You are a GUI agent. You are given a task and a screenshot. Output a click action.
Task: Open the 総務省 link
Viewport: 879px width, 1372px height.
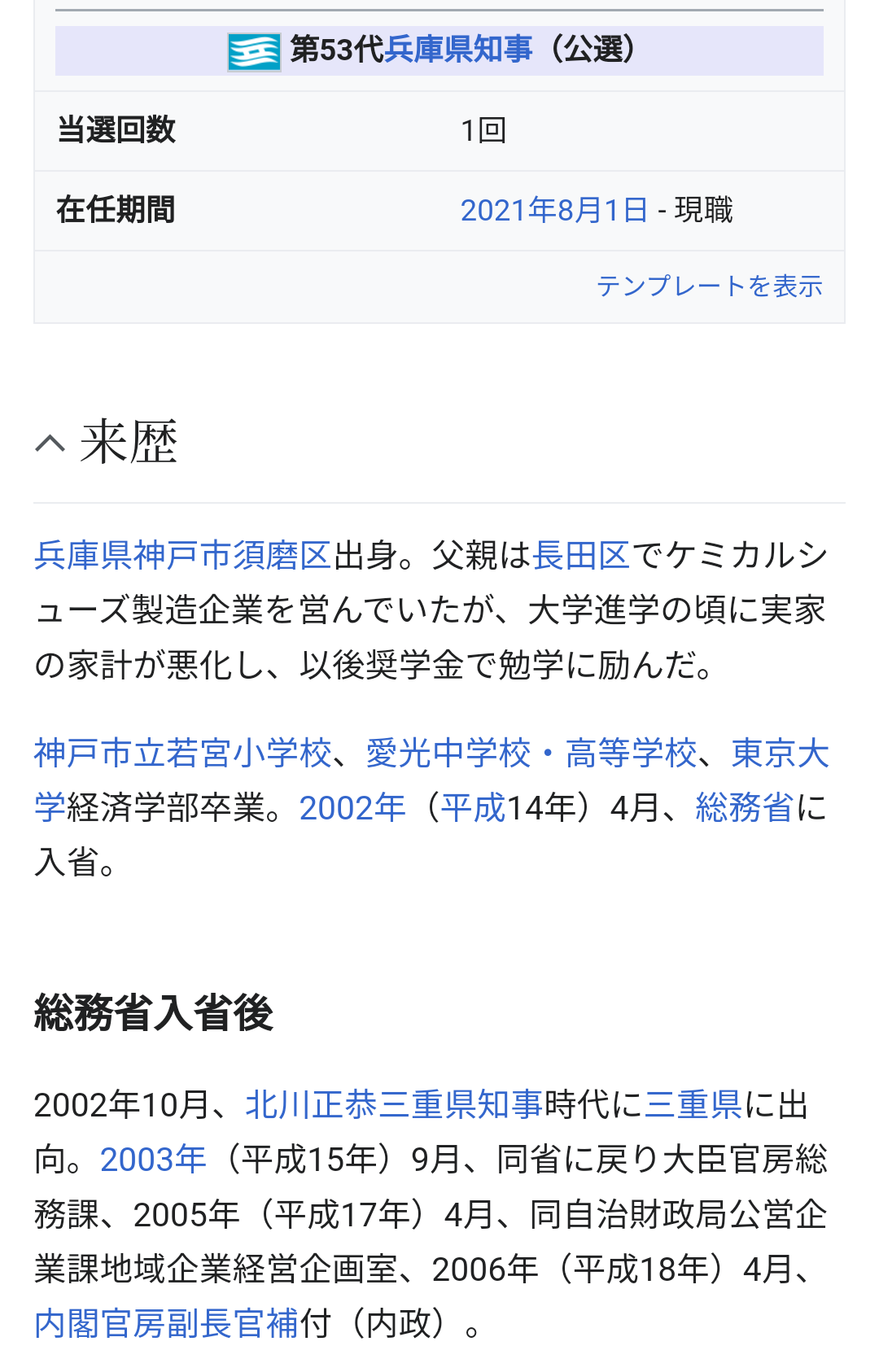click(x=744, y=808)
